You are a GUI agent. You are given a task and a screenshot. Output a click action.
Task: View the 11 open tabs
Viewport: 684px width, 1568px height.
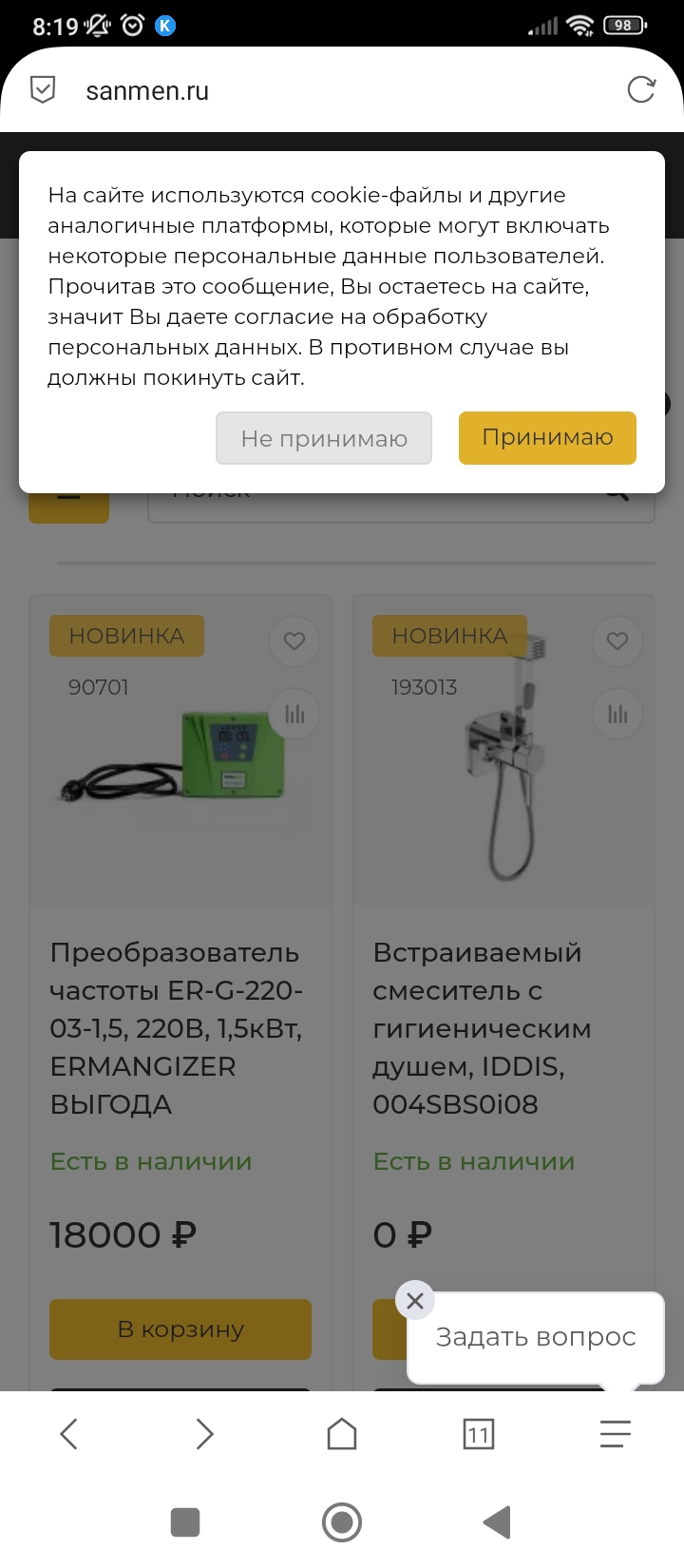tap(479, 1433)
